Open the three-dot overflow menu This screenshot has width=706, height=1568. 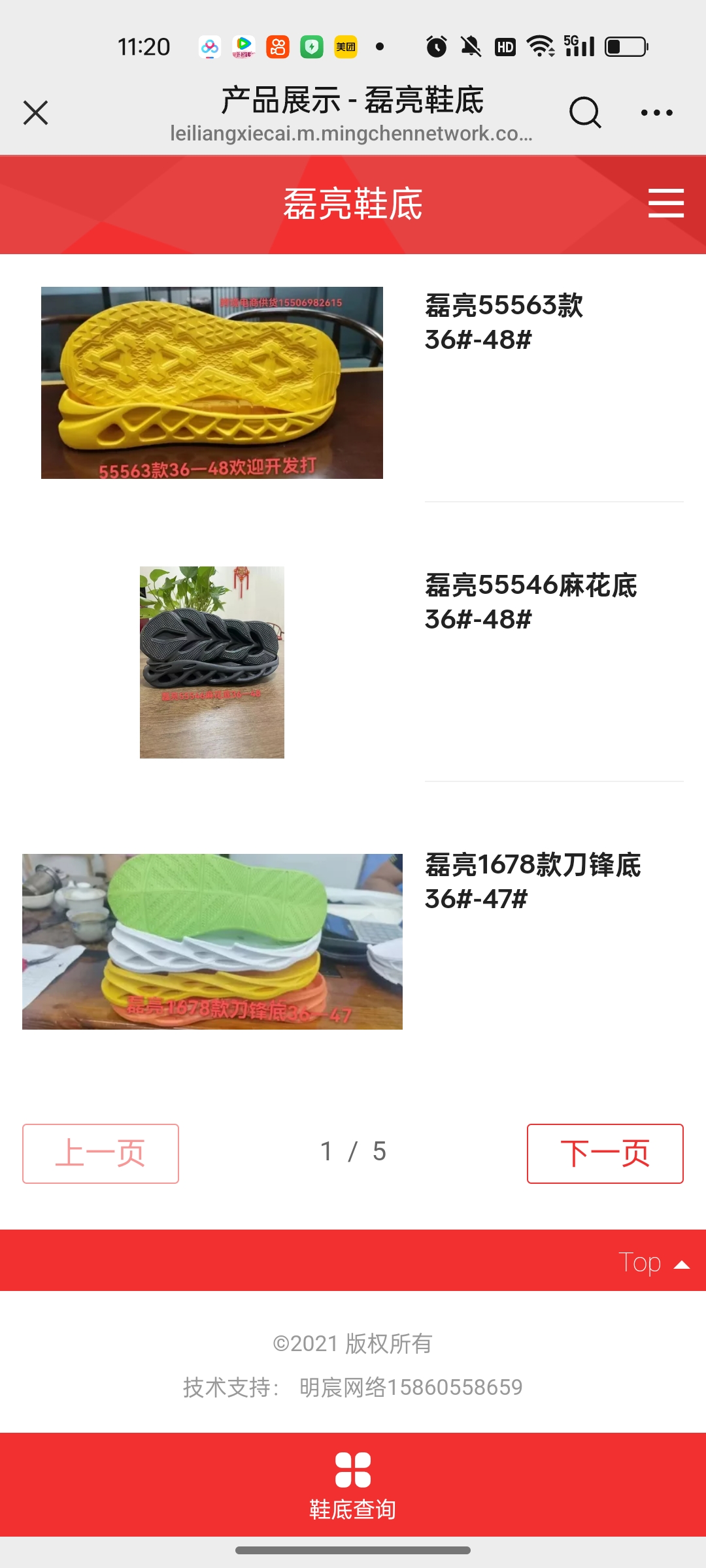coord(656,112)
